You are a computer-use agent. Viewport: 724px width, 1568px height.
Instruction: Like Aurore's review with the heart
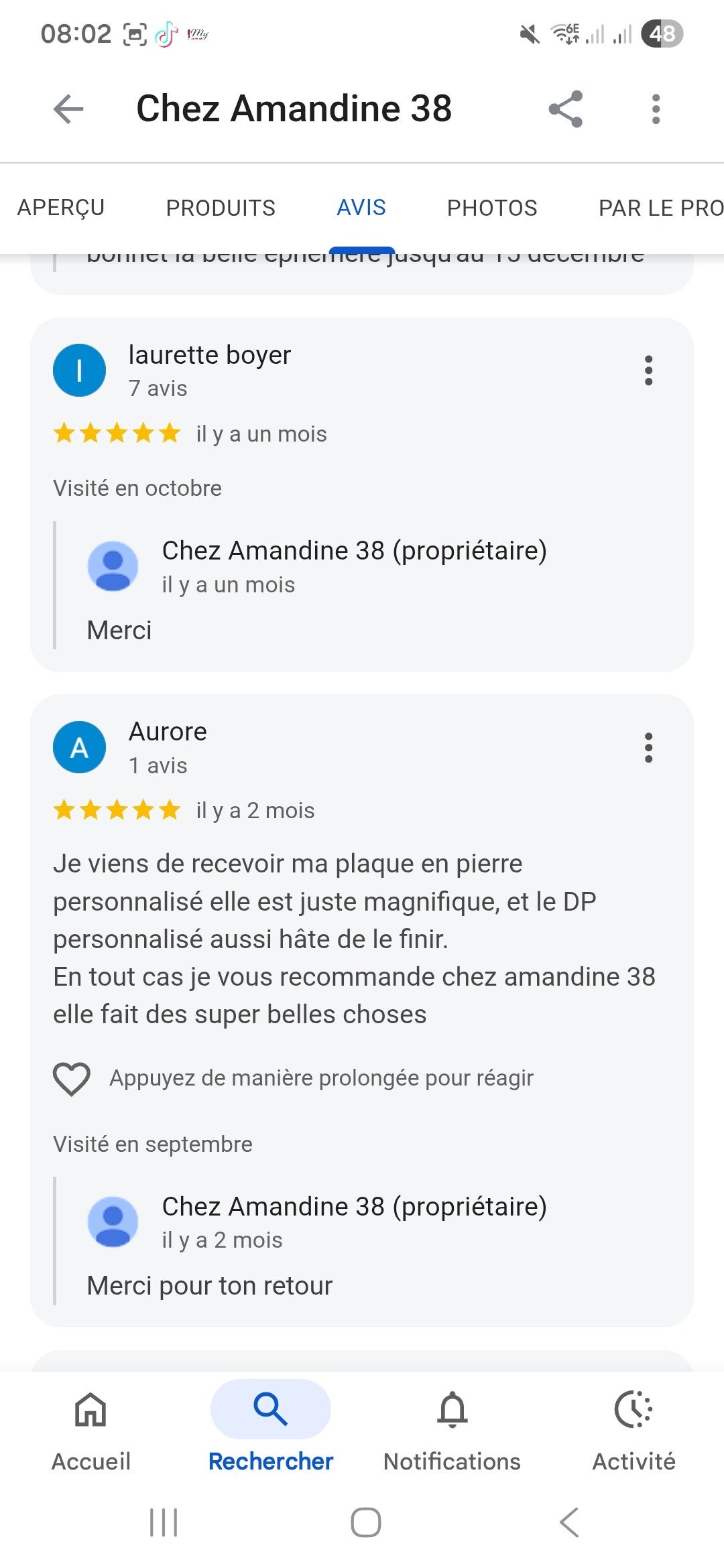[72, 1078]
